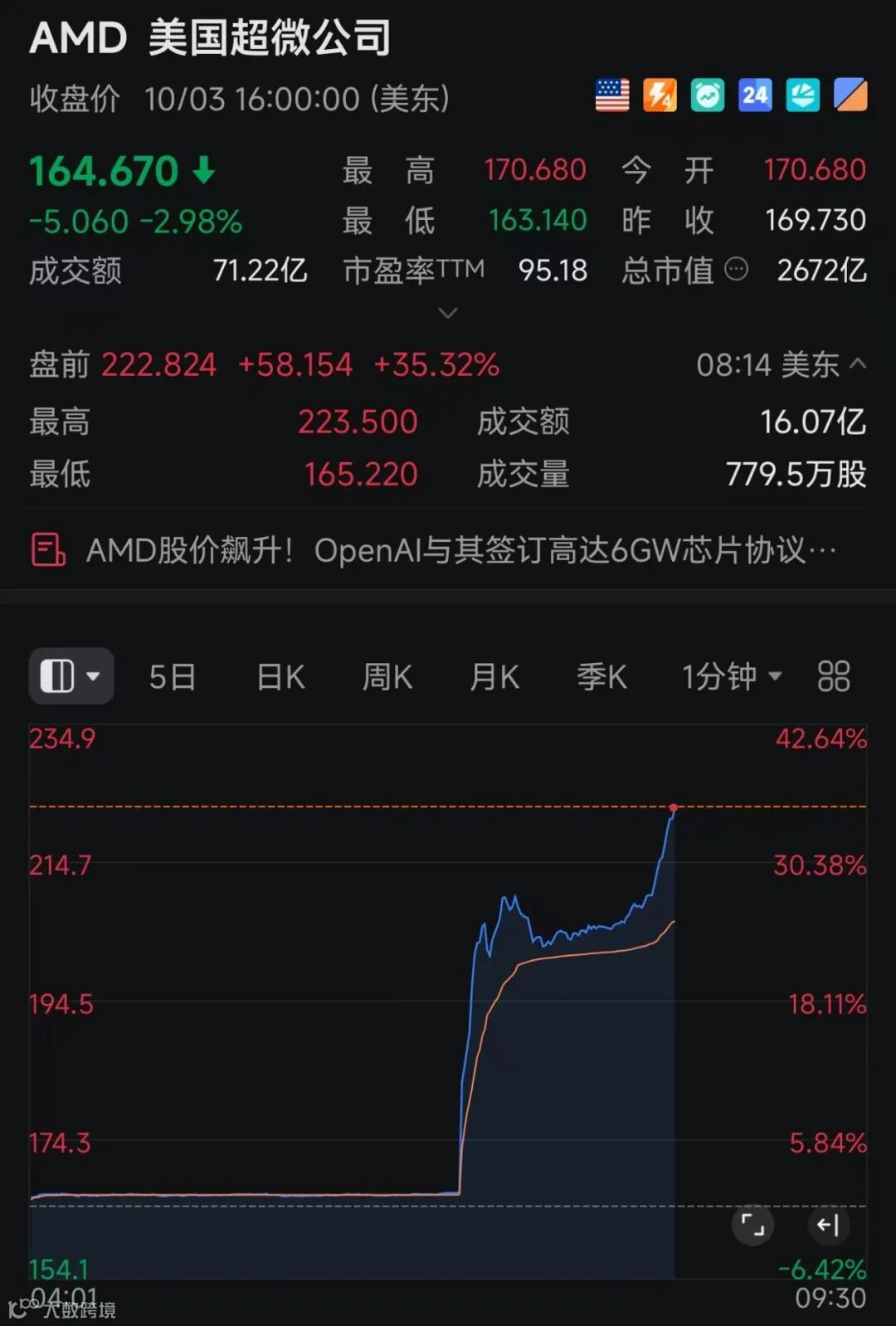Tap the US flag market icon
The height and width of the screenshot is (1326, 896).
pos(612,95)
